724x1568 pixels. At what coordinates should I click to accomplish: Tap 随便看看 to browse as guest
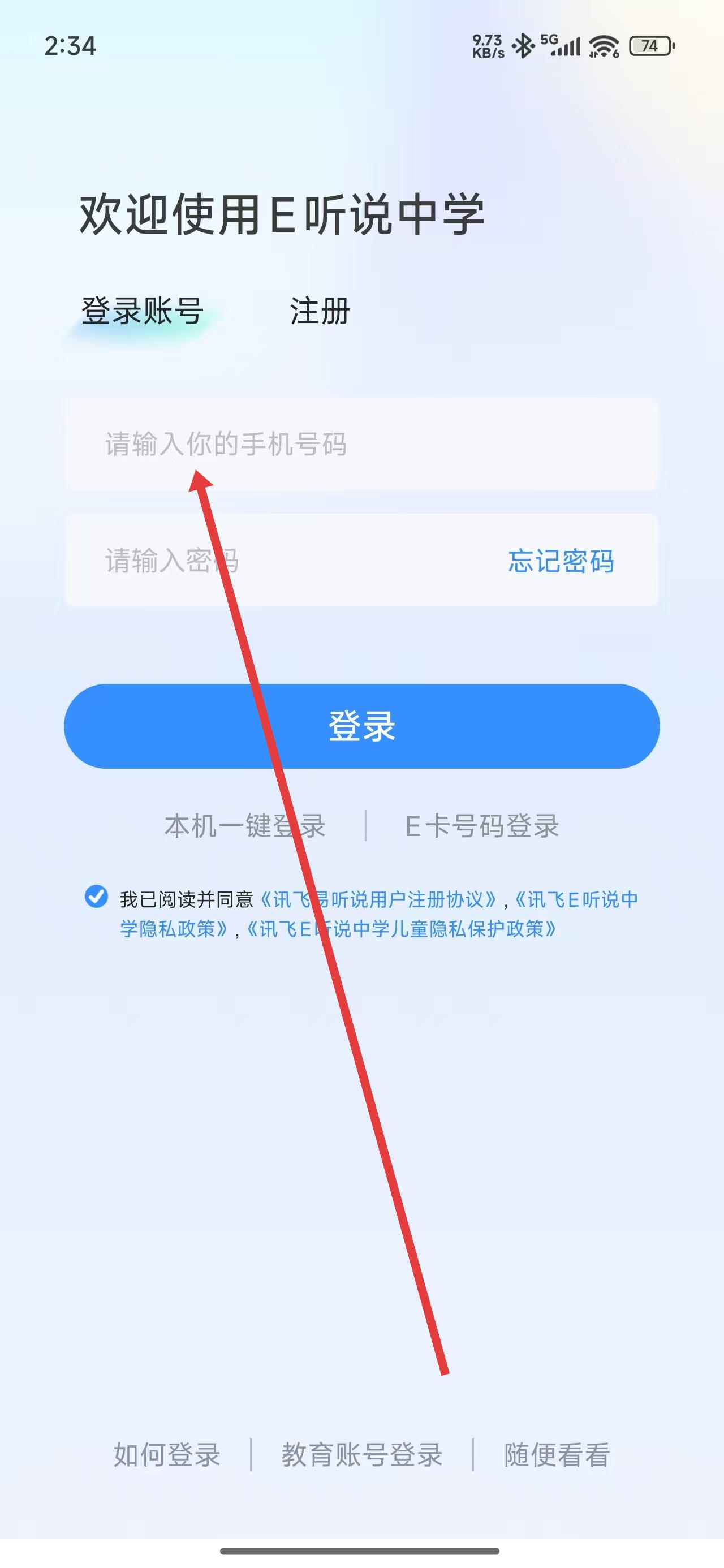[557, 1455]
